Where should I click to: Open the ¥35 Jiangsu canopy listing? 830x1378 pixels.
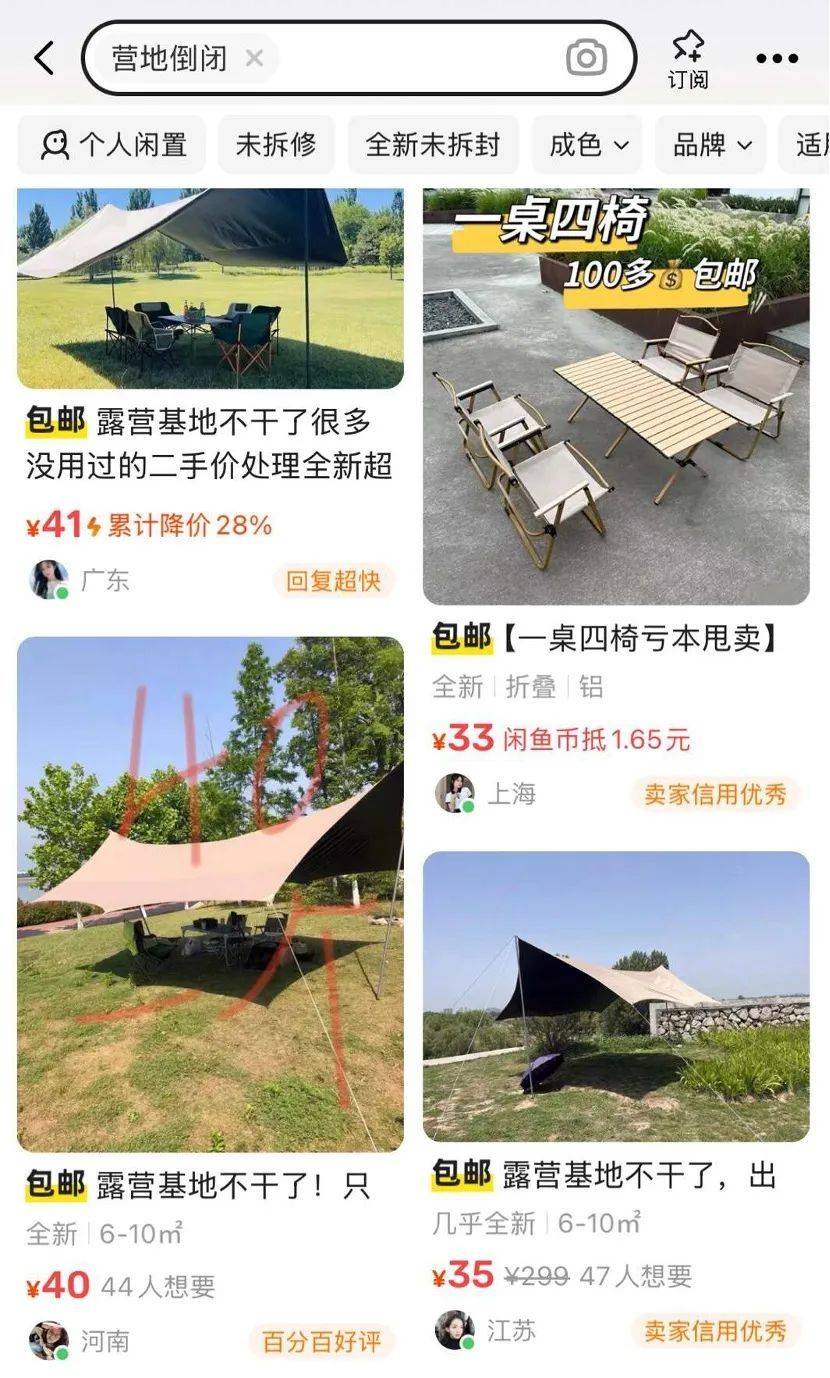tap(616, 1000)
